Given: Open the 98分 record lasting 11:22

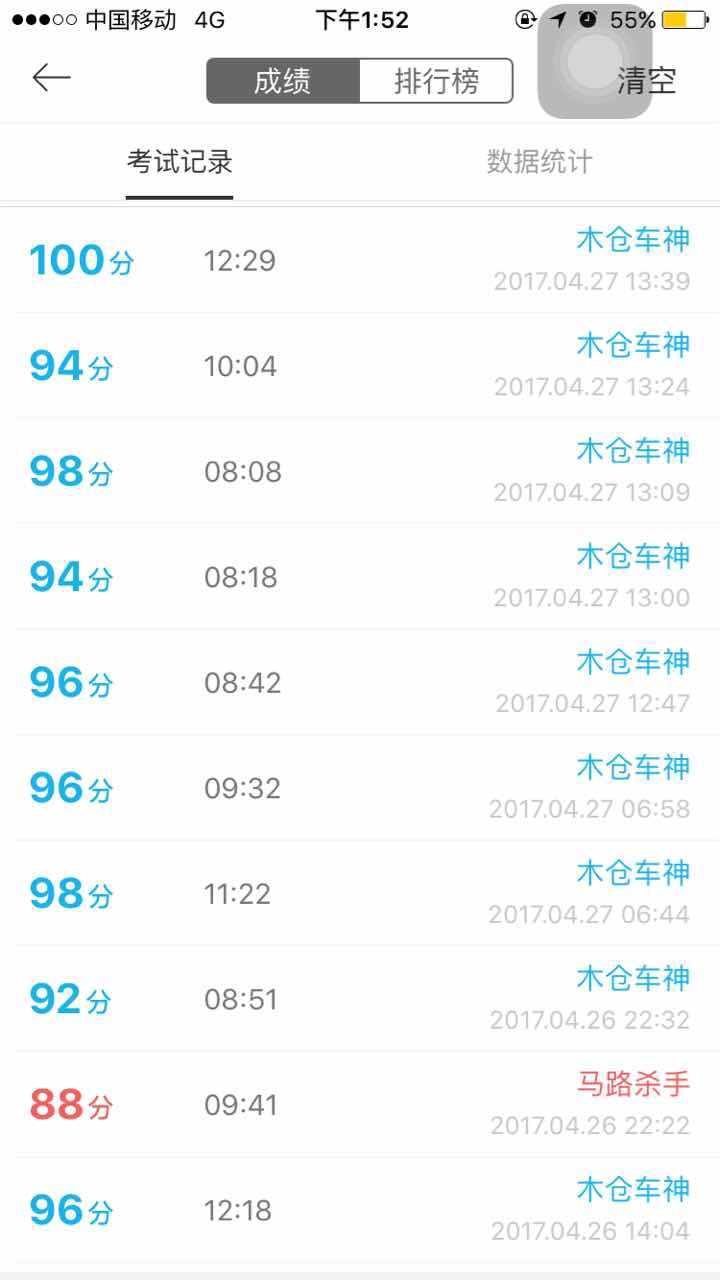Looking at the screenshot, I should (x=360, y=893).
